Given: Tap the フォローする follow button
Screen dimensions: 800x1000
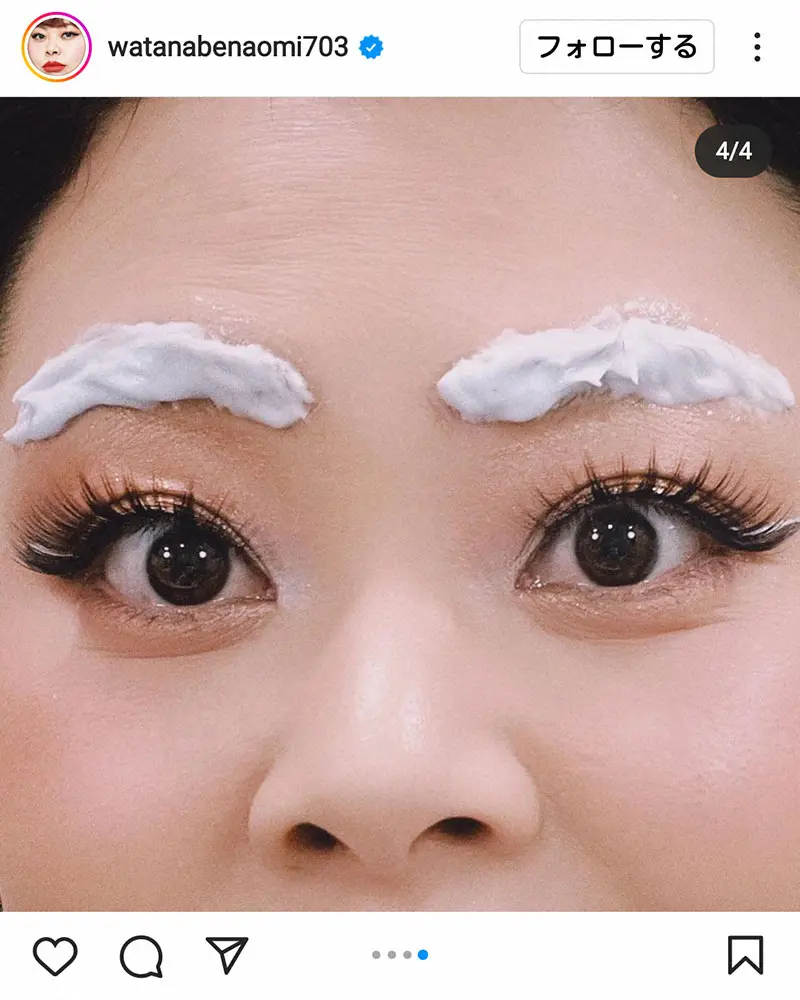Looking at the screenshot, I should tap(616, 47).
